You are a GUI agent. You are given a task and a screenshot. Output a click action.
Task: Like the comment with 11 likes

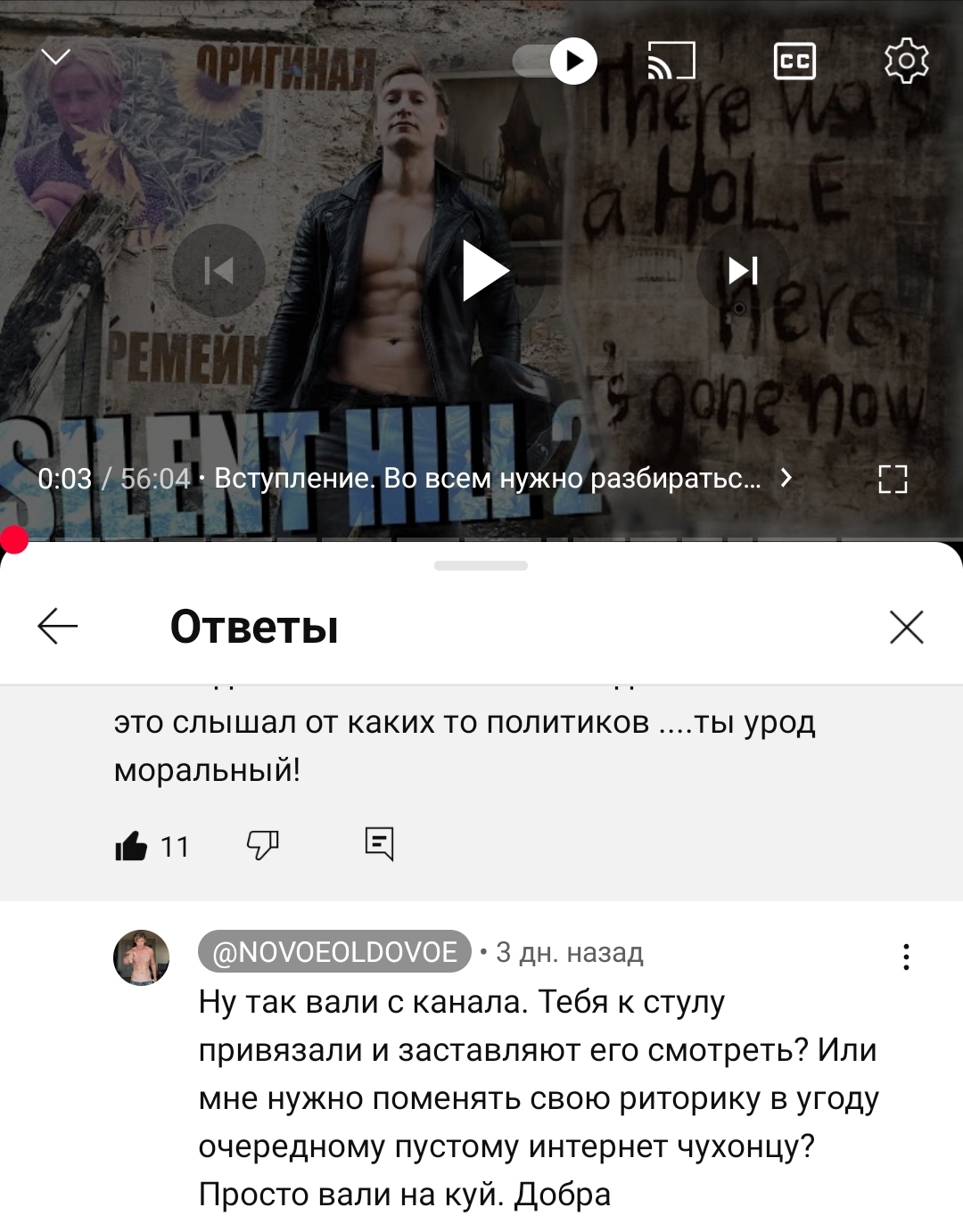click(131, 845)
